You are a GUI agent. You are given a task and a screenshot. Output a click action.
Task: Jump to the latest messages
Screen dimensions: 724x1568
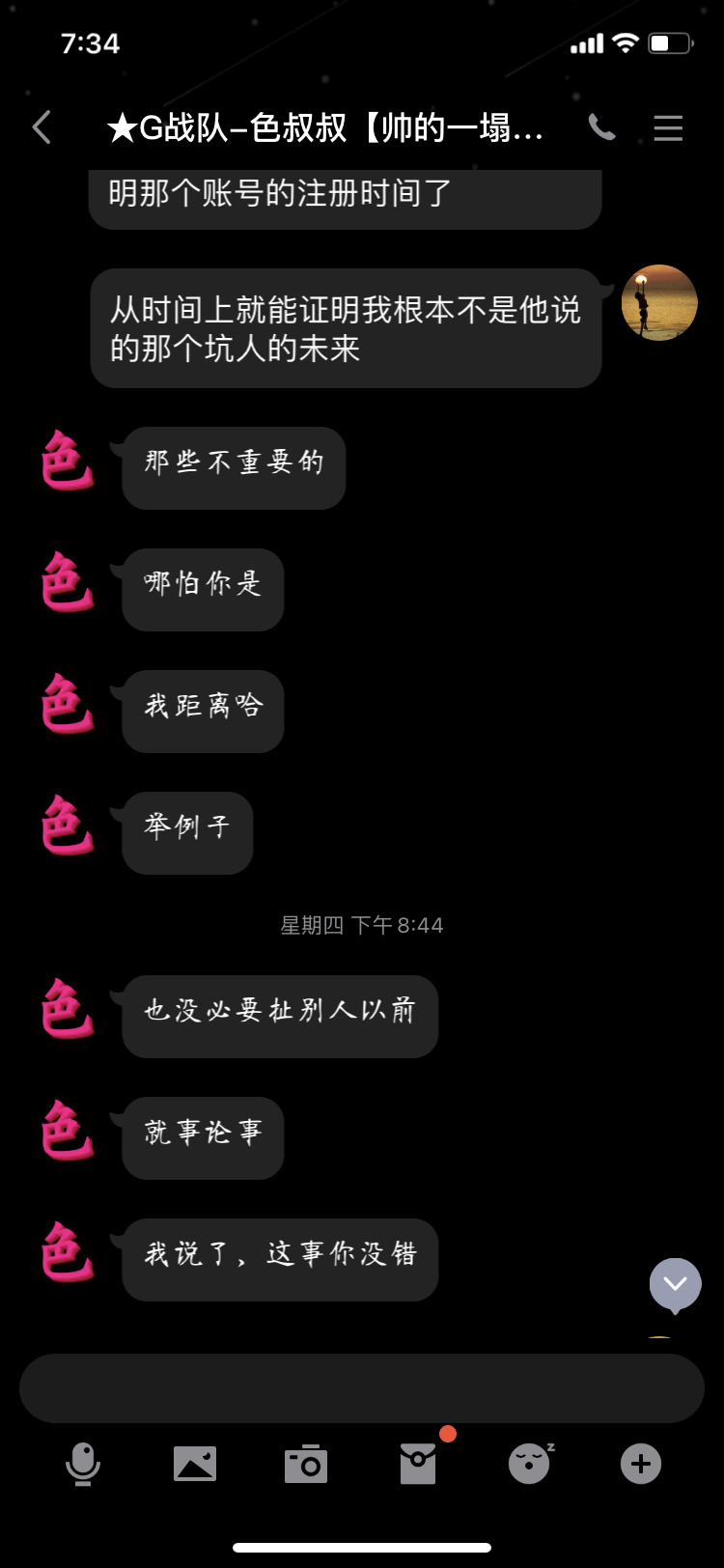675,1284
